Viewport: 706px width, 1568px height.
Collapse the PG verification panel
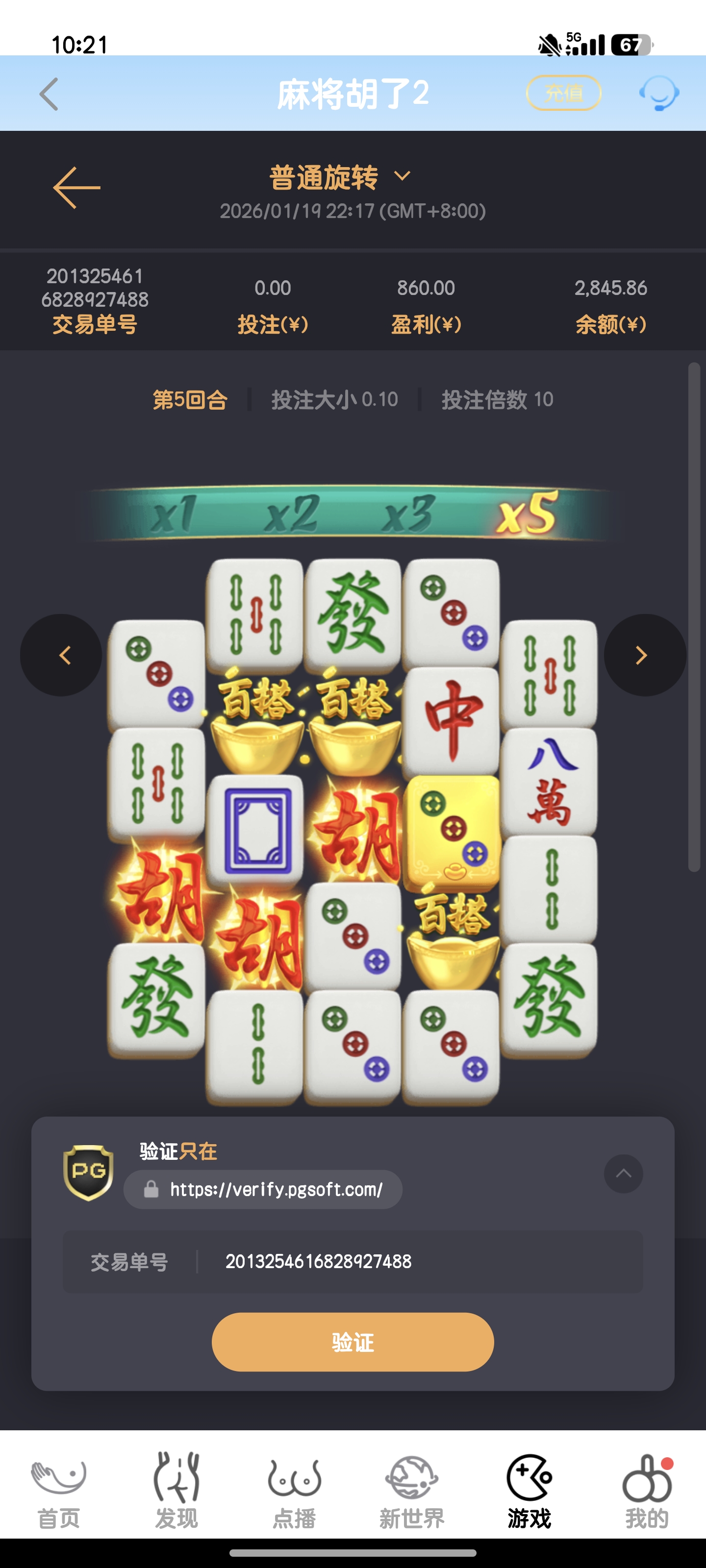pos(623,1173)
